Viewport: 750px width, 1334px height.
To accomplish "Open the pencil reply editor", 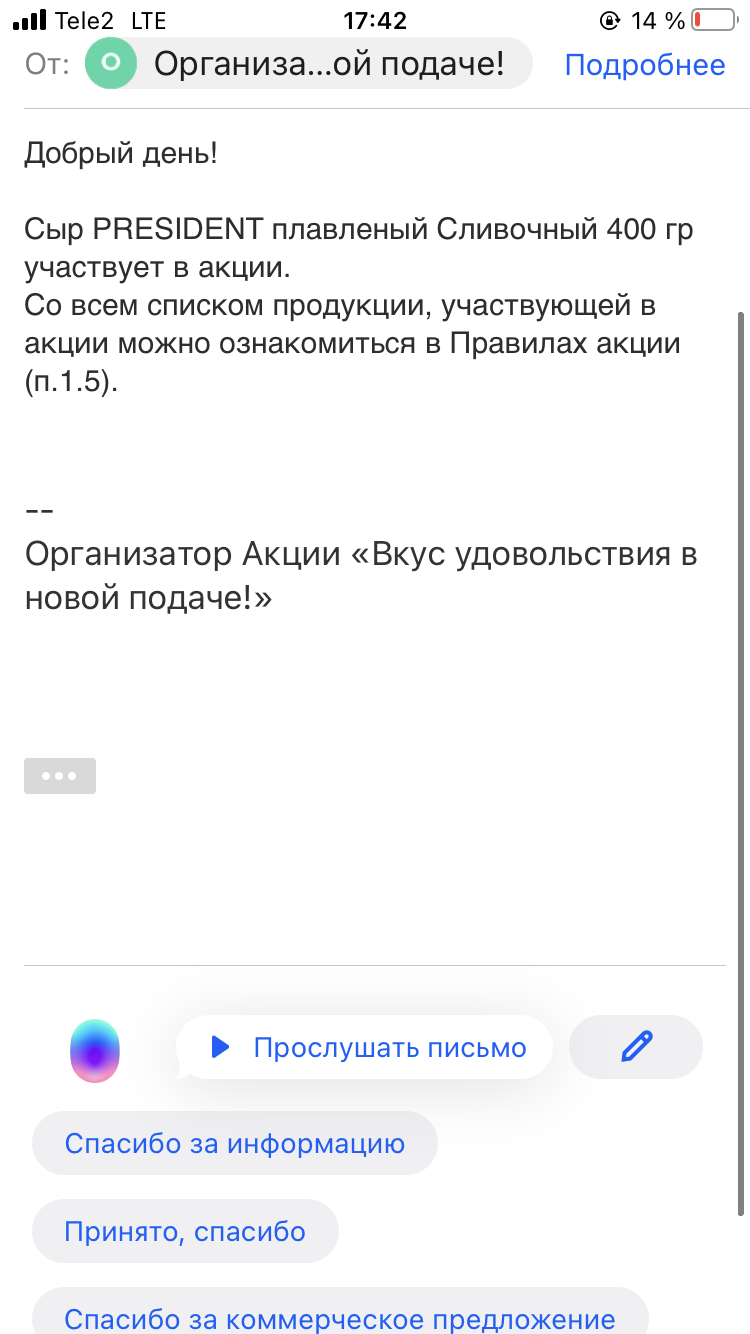I will (x=636, y=1047).
